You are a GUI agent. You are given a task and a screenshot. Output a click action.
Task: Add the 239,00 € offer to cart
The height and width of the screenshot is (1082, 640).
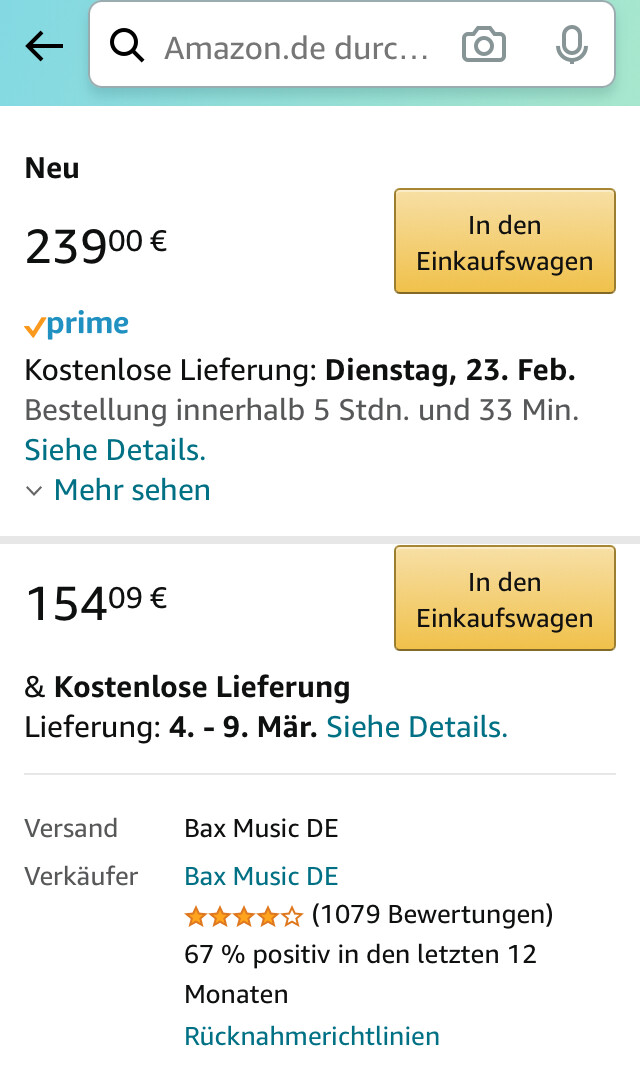[x=505, y=242]
